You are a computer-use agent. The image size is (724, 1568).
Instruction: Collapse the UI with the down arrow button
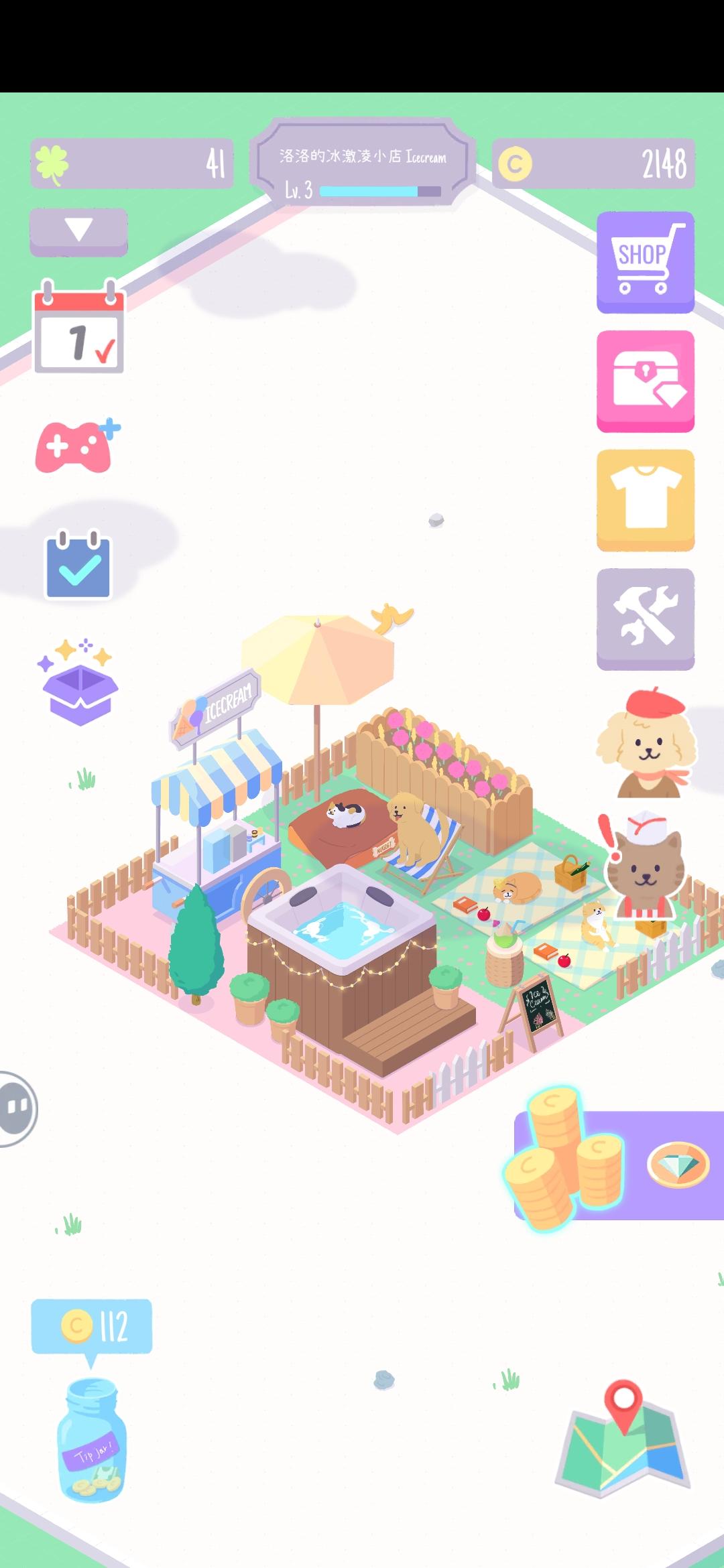pos(77,231)
